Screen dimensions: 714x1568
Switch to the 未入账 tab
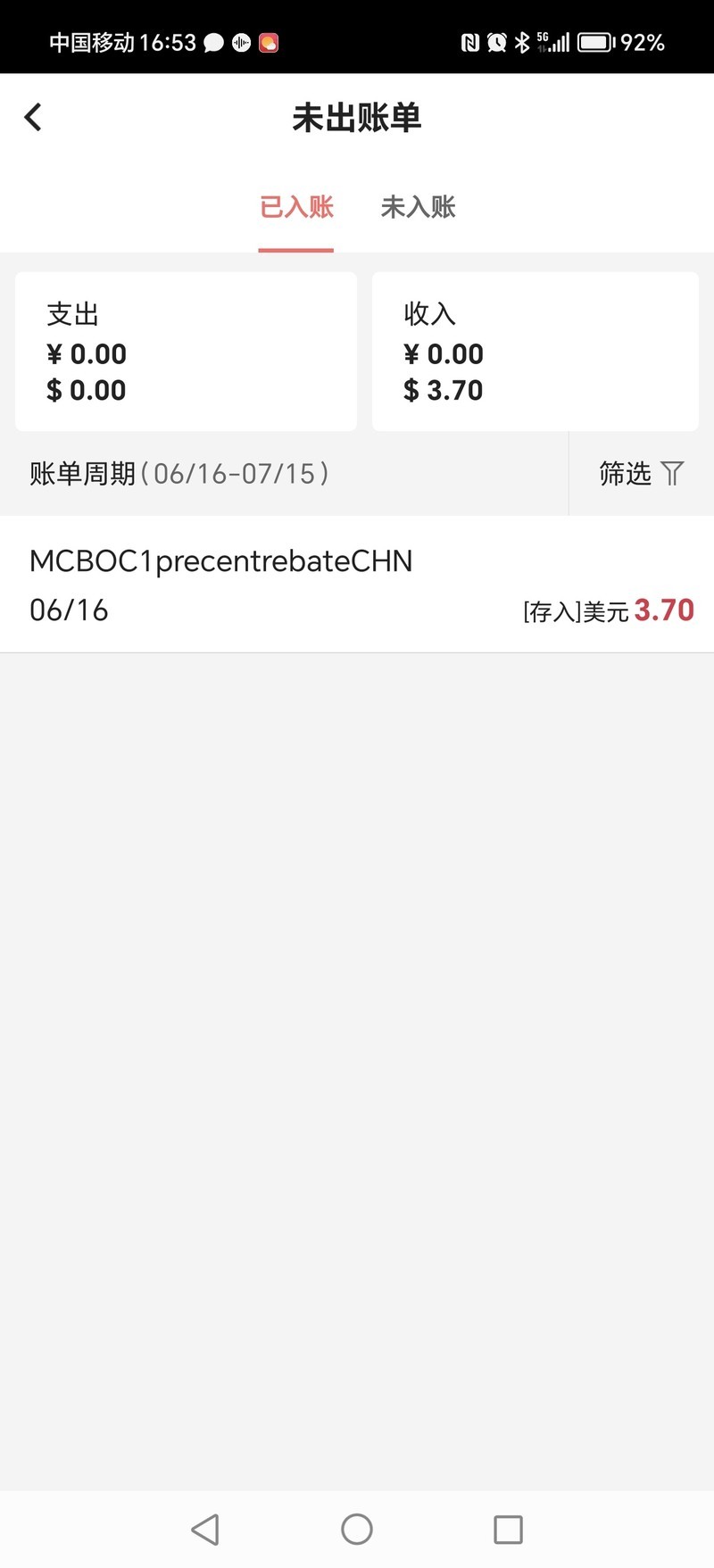point(418,207)
